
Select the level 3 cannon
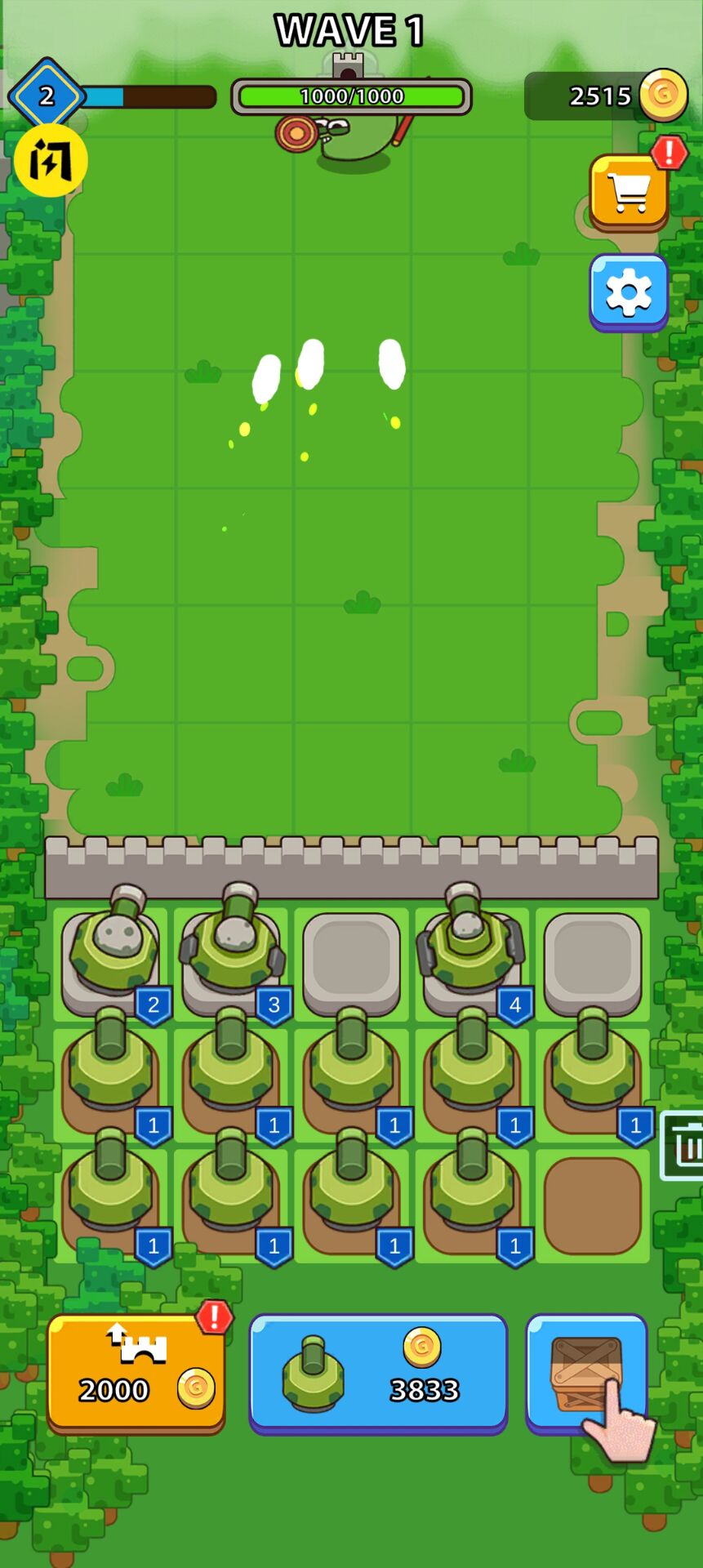(x=233, y=951)
